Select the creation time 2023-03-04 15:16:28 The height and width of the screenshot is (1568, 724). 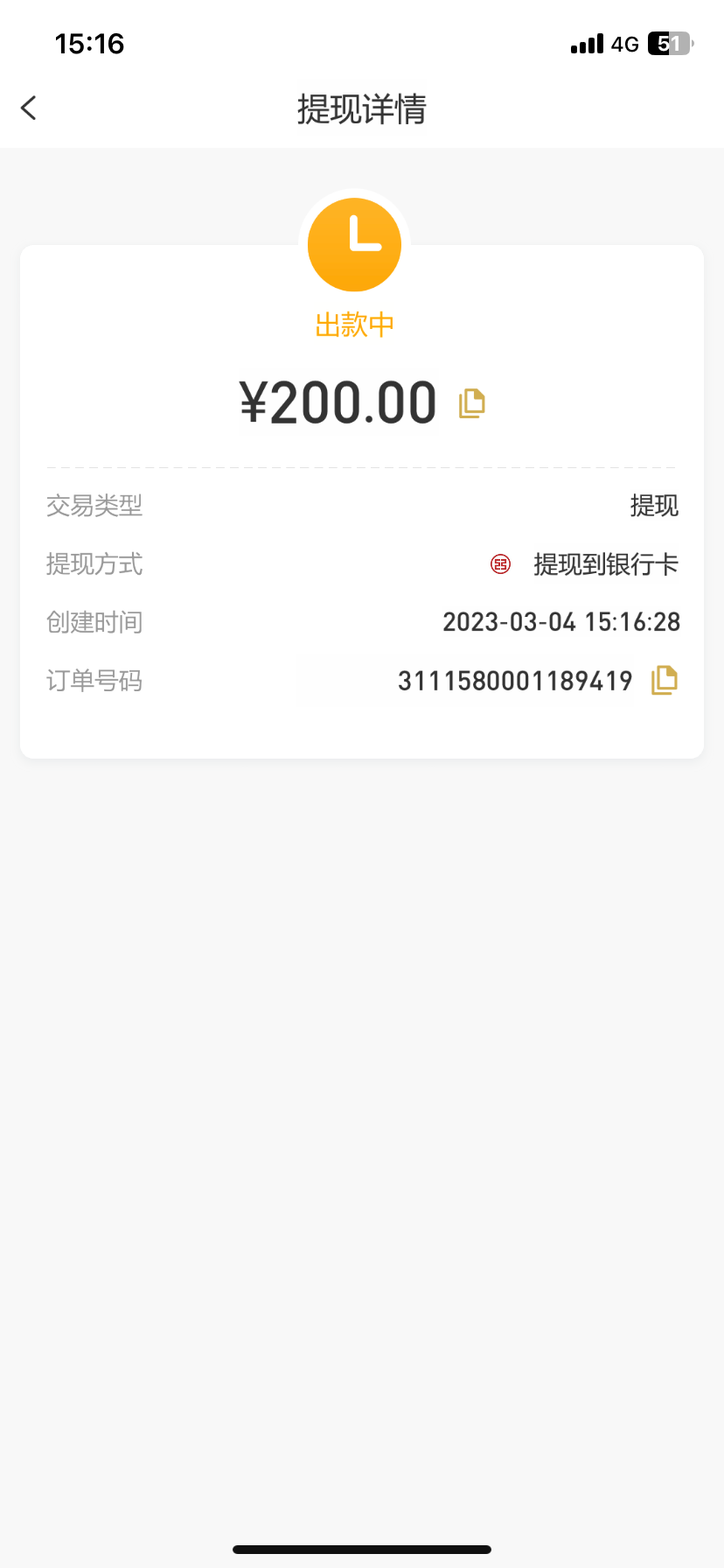coord(560,622)
